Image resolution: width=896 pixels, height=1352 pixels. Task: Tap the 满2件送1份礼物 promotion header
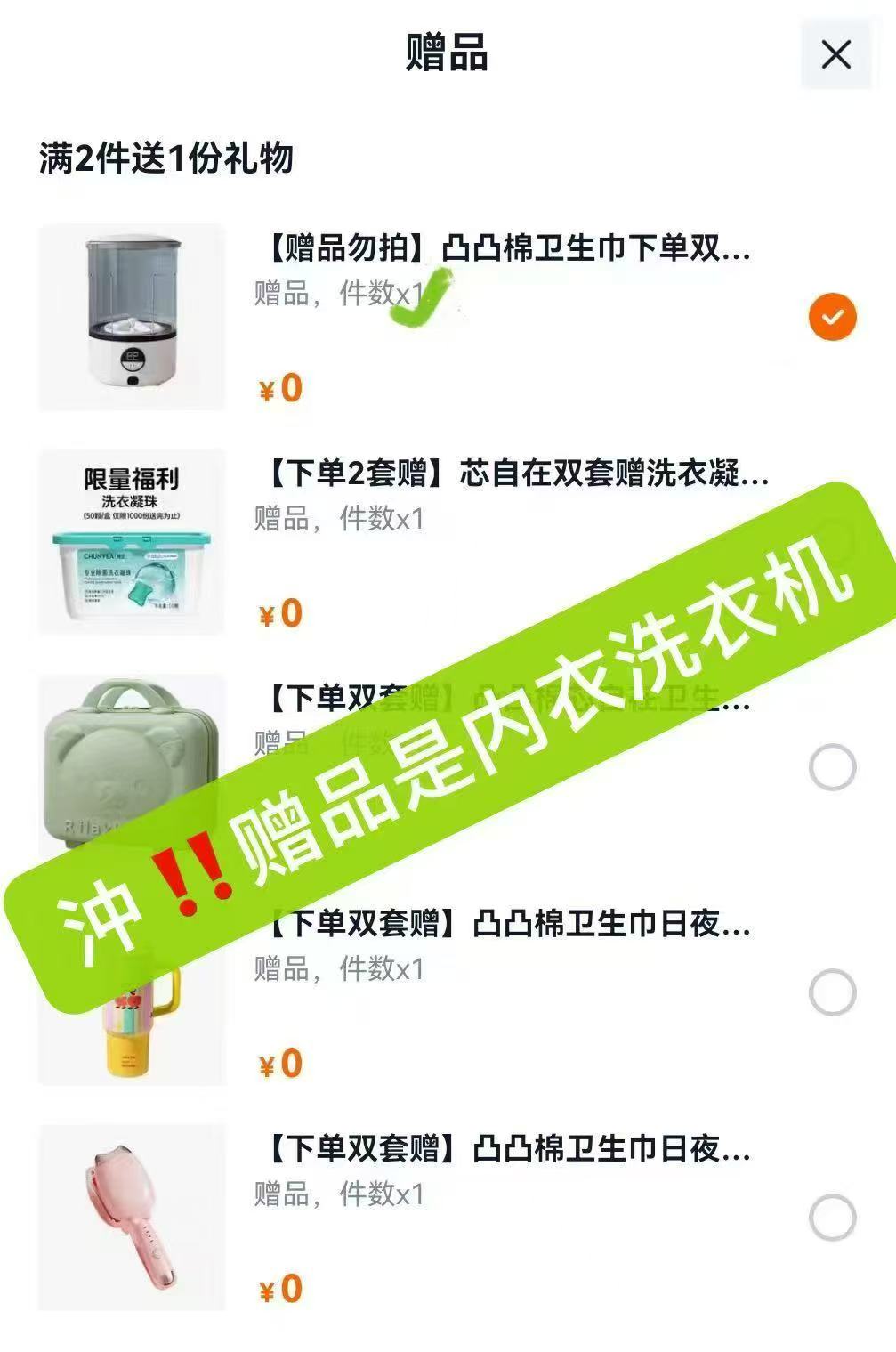click(169, 157)
